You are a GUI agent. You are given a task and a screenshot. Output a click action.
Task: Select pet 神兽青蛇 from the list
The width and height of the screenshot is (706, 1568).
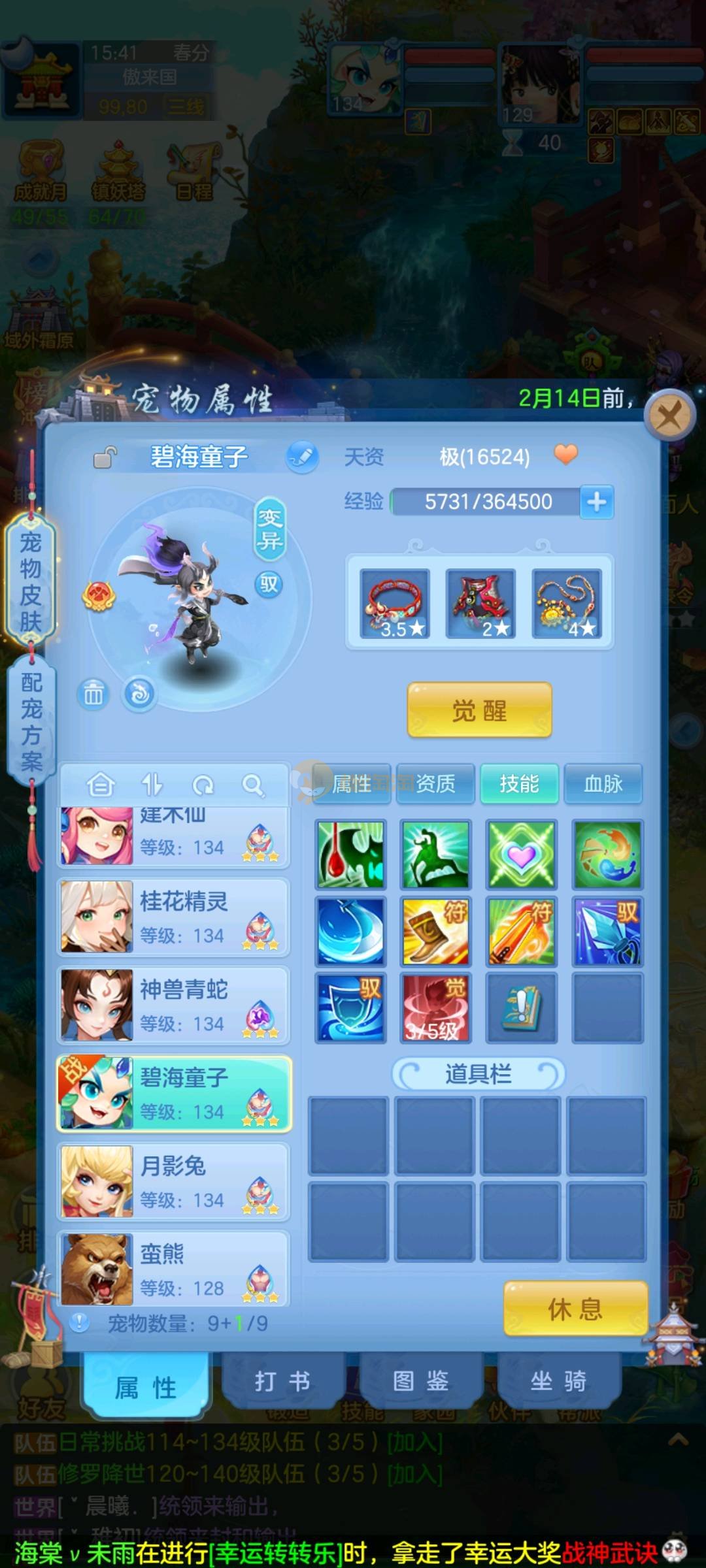coord(173,1005)
